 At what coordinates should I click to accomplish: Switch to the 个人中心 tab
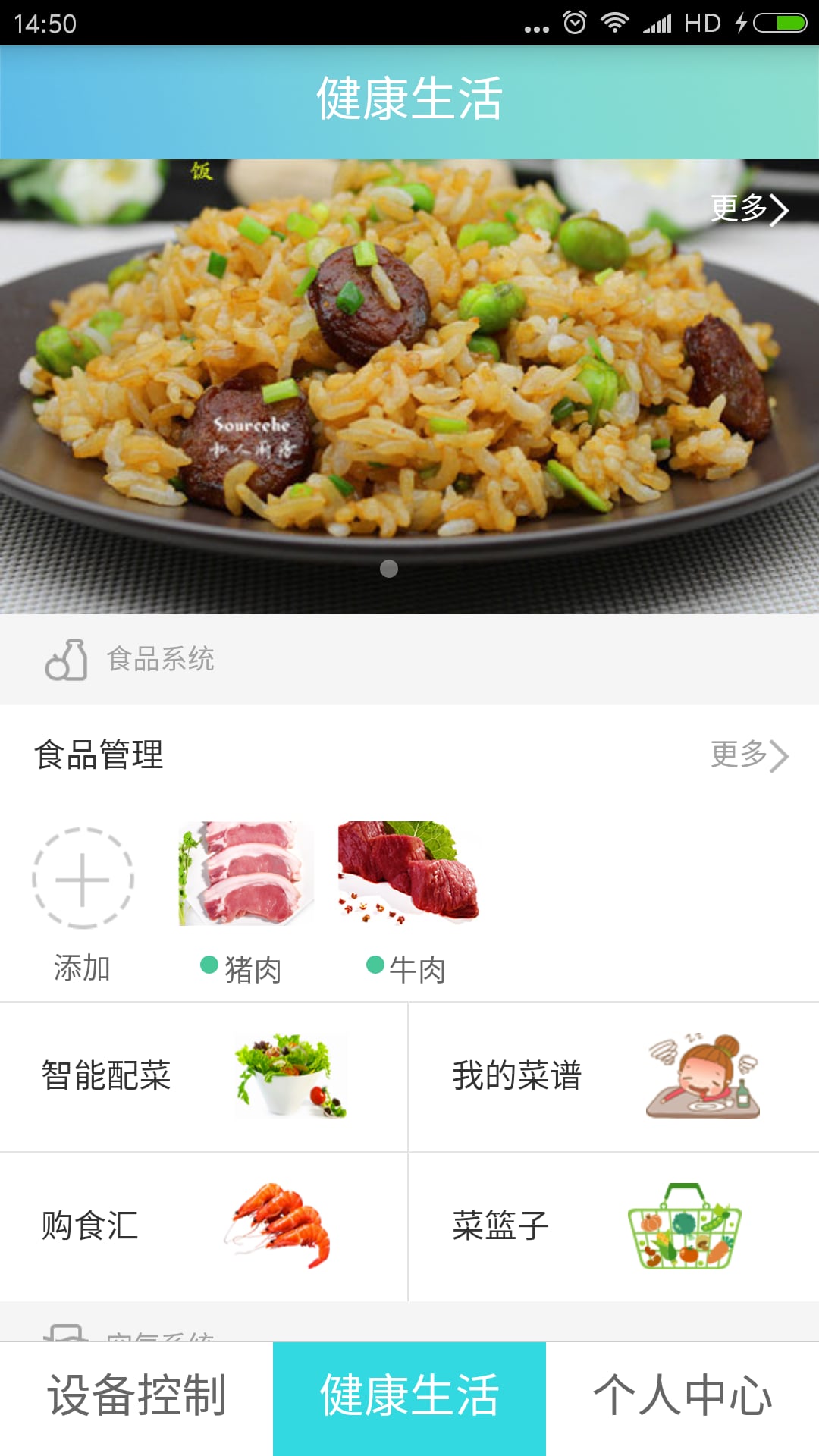[x=682, y=1397]
